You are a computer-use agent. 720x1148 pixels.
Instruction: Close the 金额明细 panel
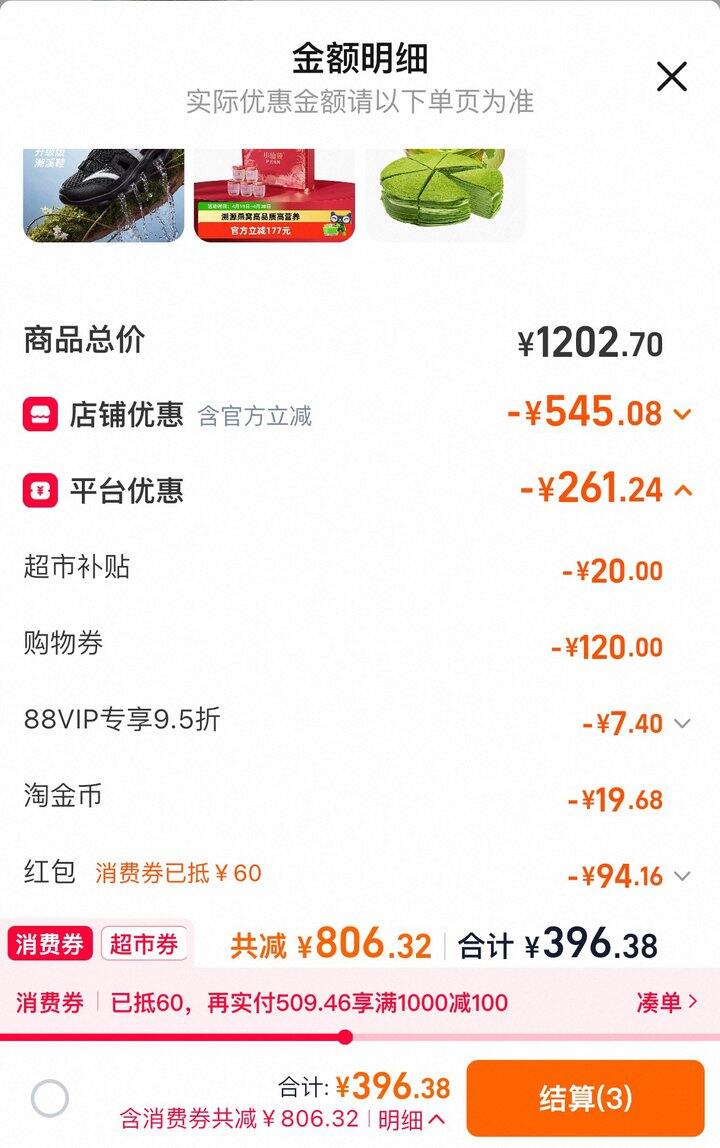pyautogui.click(x=671, y=76)
